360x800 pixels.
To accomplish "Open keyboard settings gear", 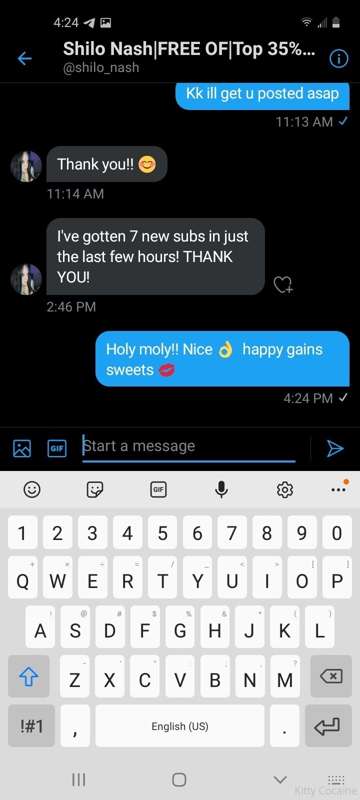I will pyautogui.click(x=285, y=490).
